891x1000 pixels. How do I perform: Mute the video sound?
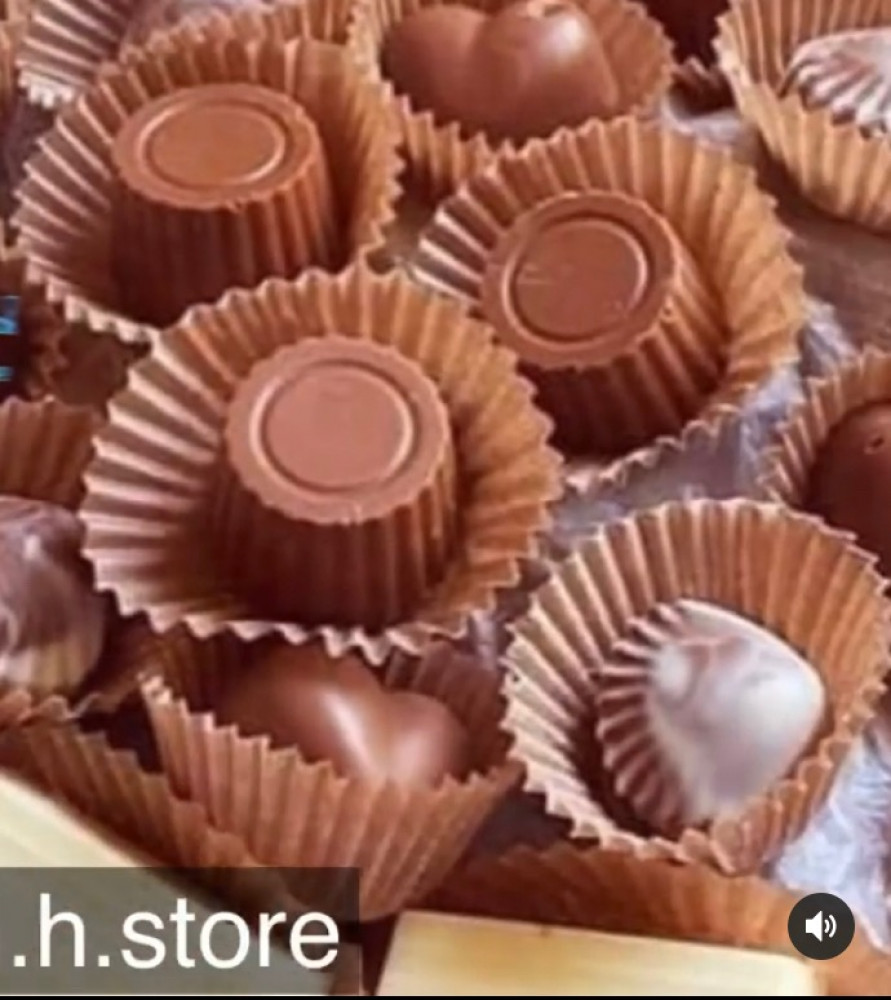click(821, 926)
